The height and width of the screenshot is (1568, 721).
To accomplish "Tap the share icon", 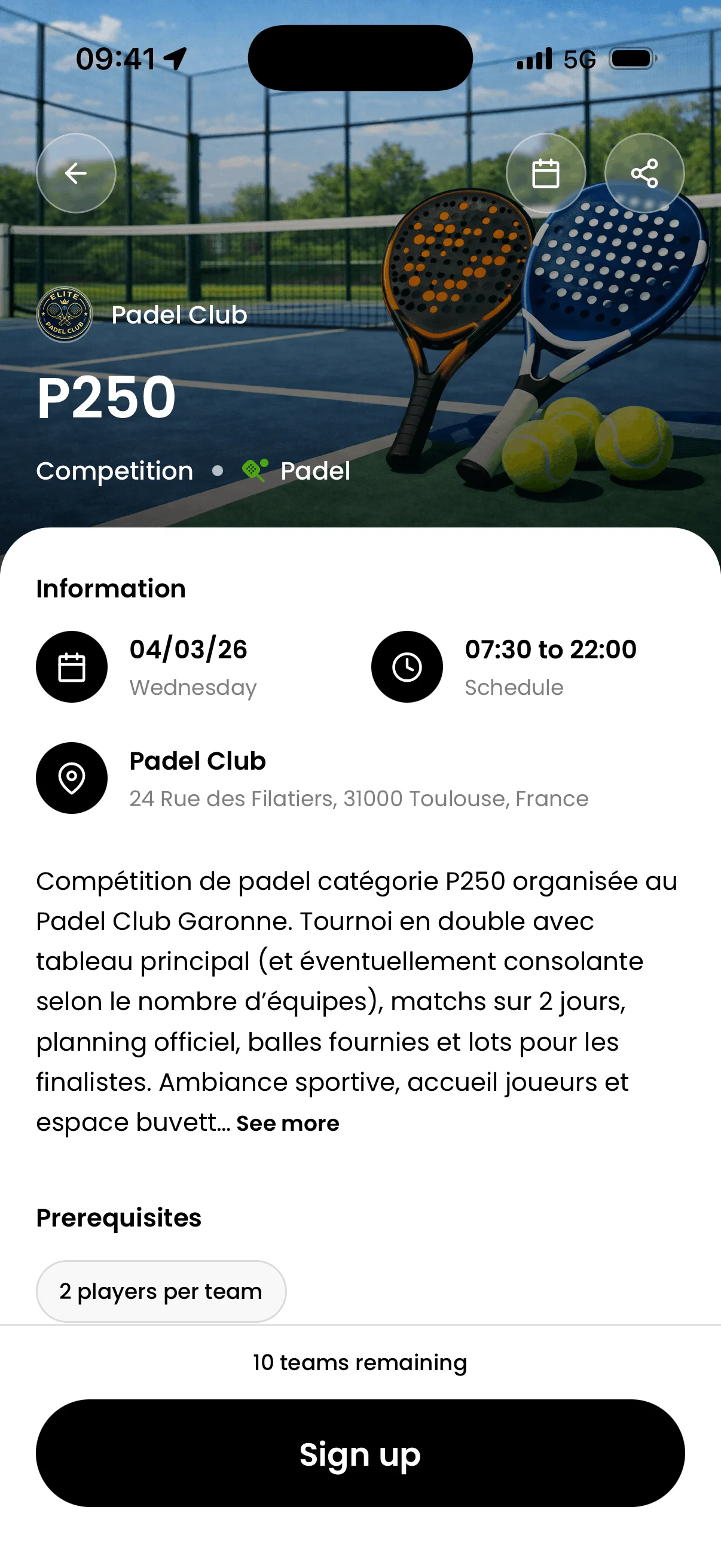I will coord(644,173).
